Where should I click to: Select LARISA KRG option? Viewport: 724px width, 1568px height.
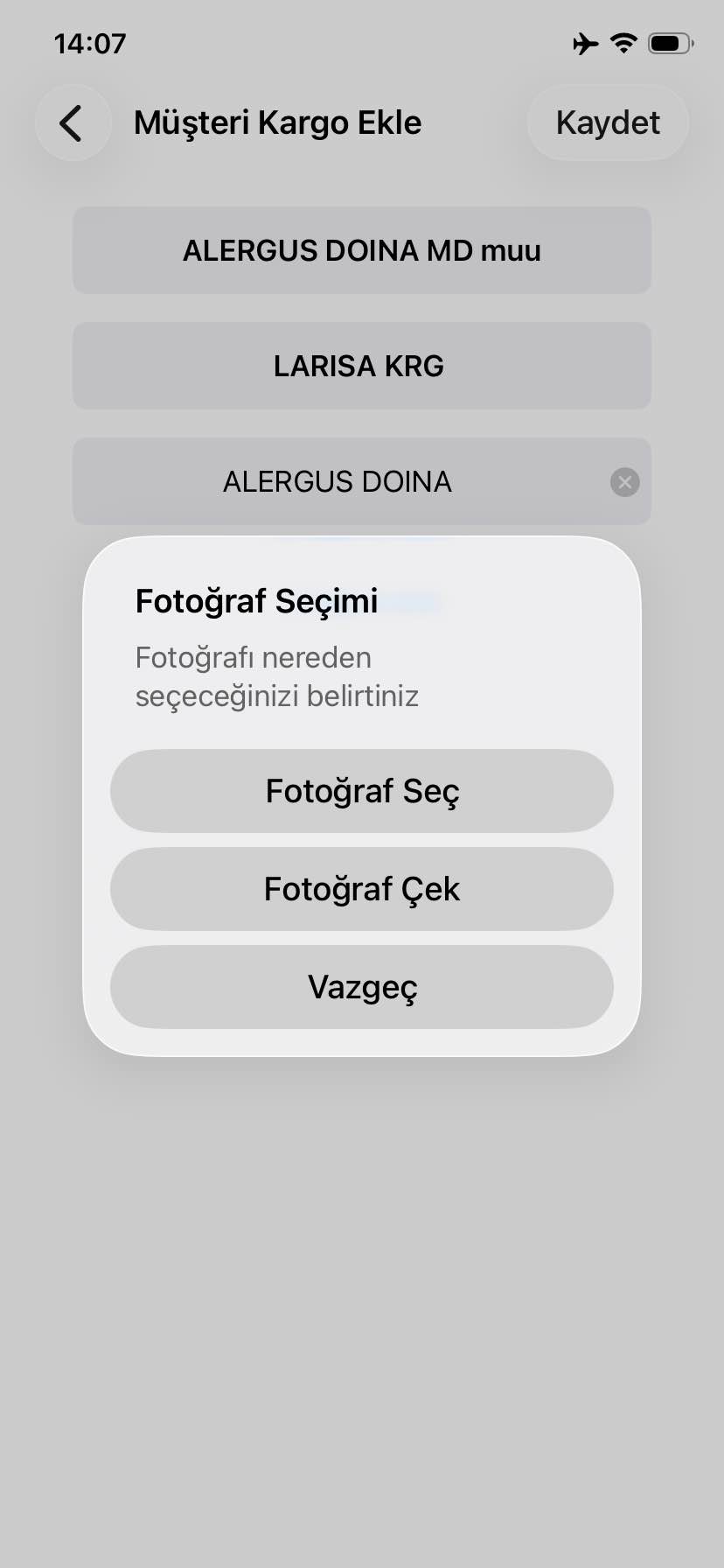[x=362, y=366]
